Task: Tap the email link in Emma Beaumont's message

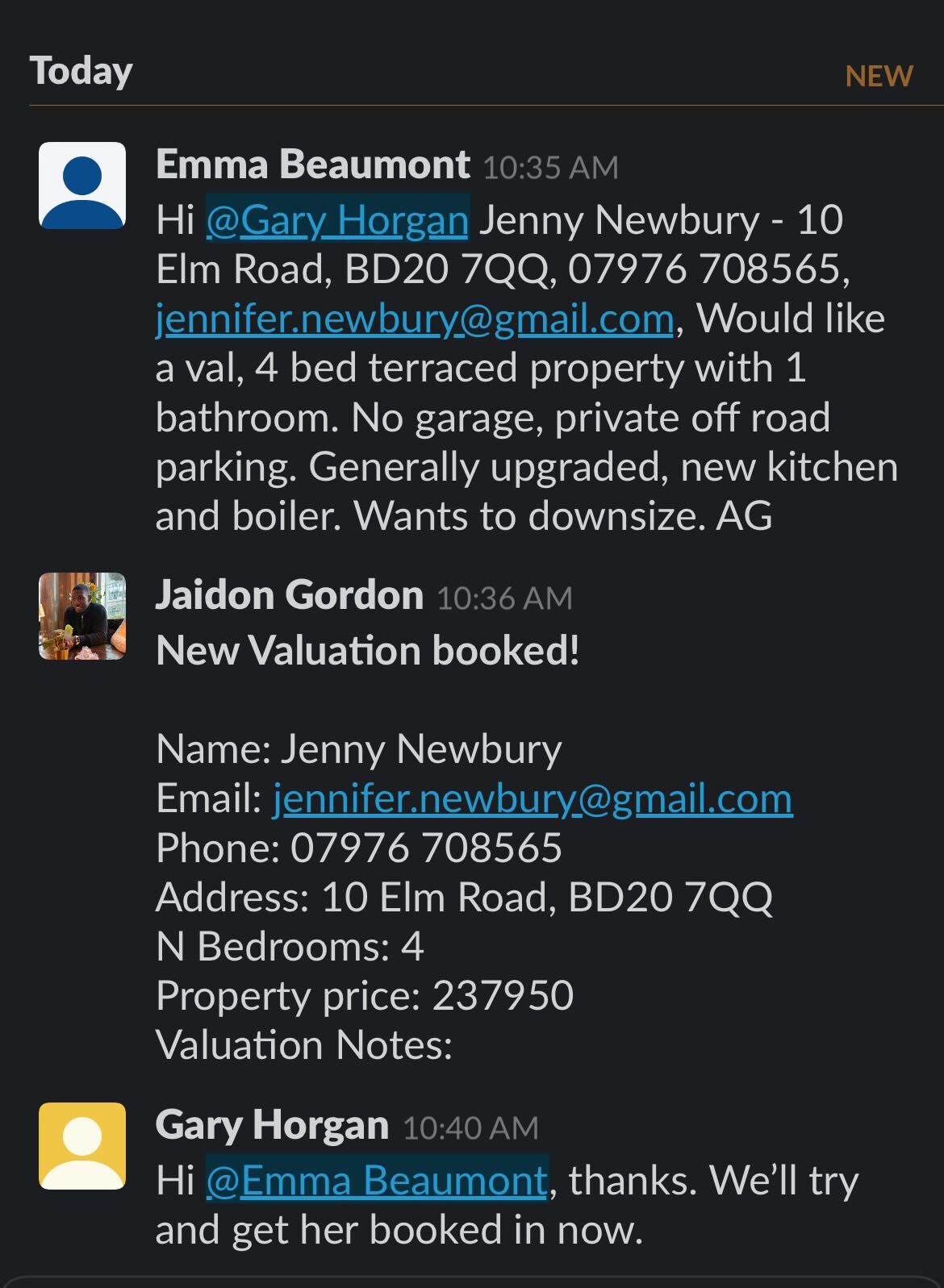Action: point(415,319)
